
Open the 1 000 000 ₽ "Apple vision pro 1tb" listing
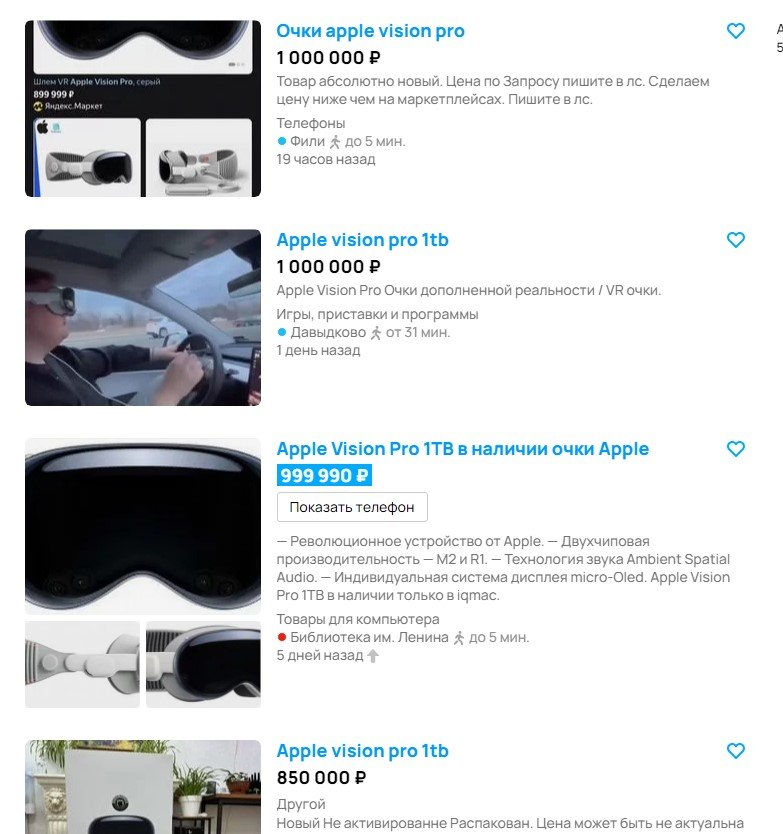362,240
